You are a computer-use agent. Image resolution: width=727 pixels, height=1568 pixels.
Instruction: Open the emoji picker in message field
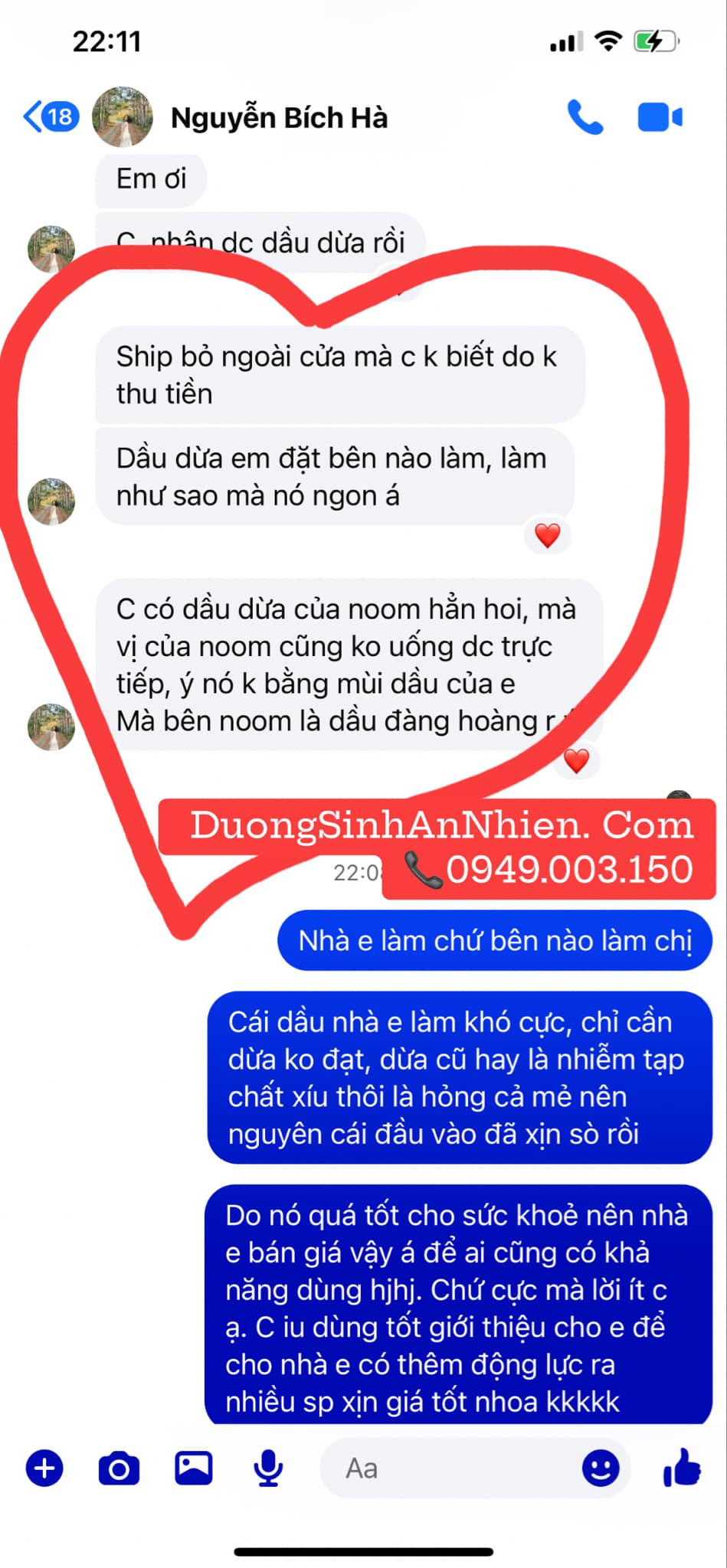pyautogui.click(x=601, y=1468)
